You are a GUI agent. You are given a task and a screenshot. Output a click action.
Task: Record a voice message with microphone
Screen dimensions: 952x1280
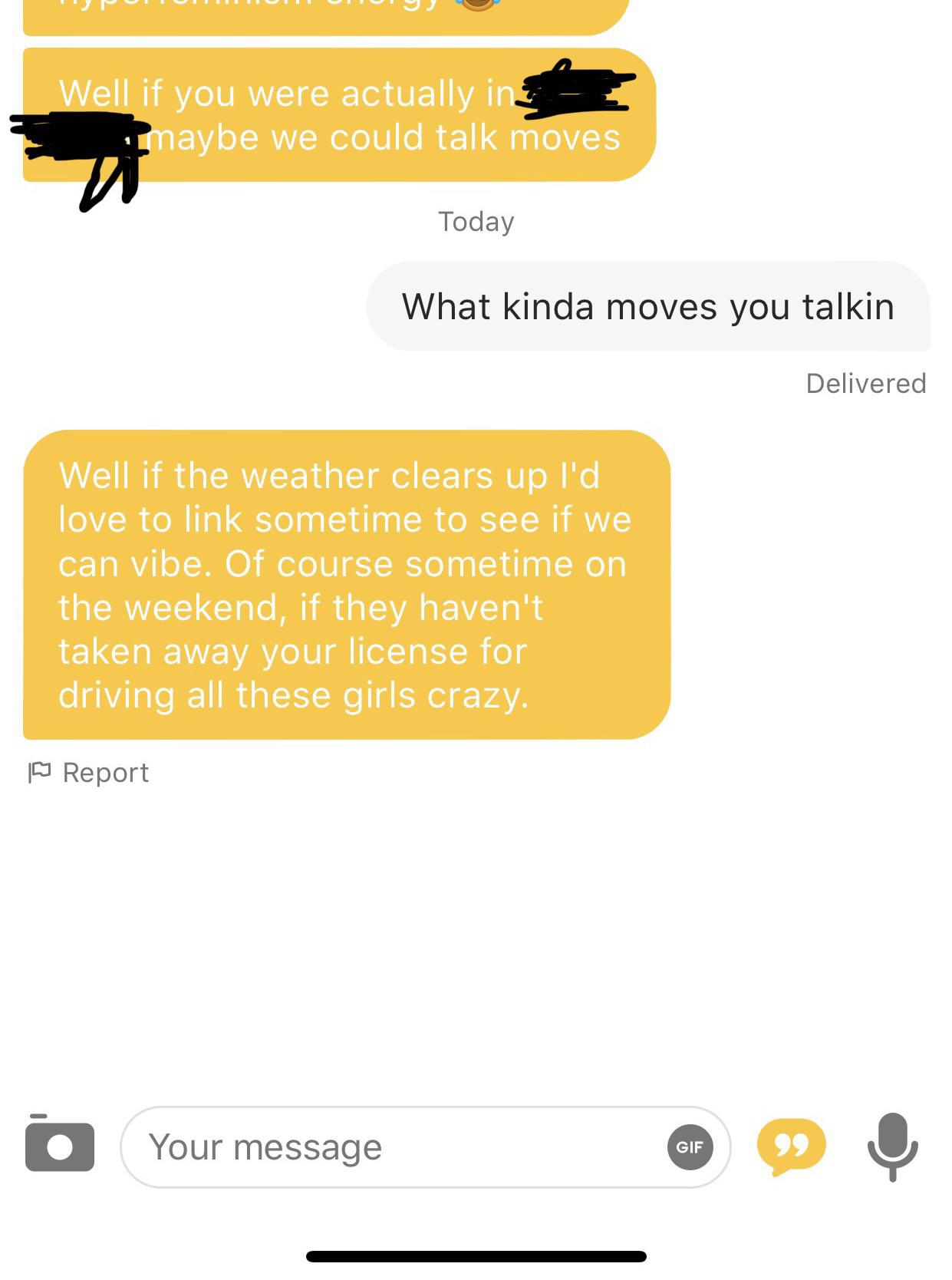point(892,1146)
